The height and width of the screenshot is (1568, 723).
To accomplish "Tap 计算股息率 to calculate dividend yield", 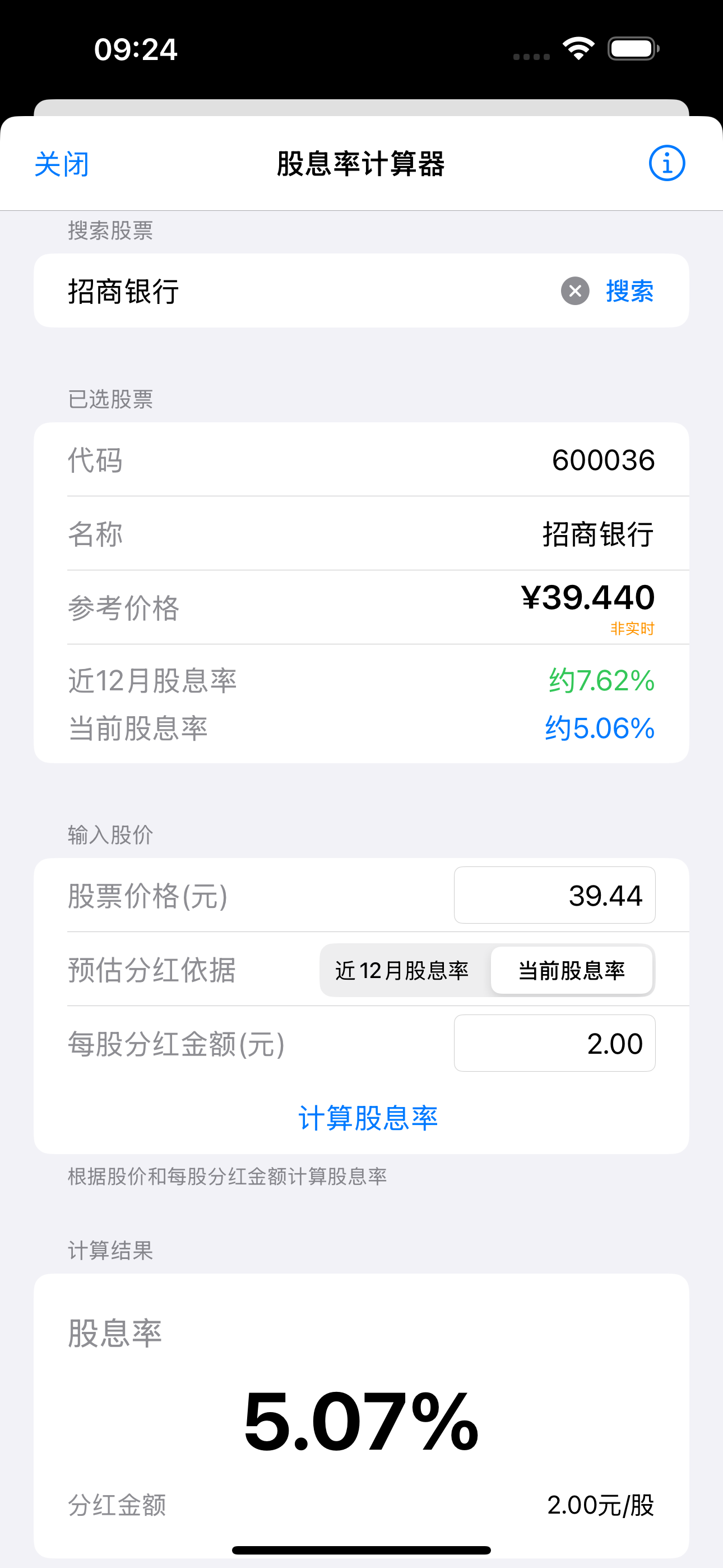I will tap(368, 1118).
